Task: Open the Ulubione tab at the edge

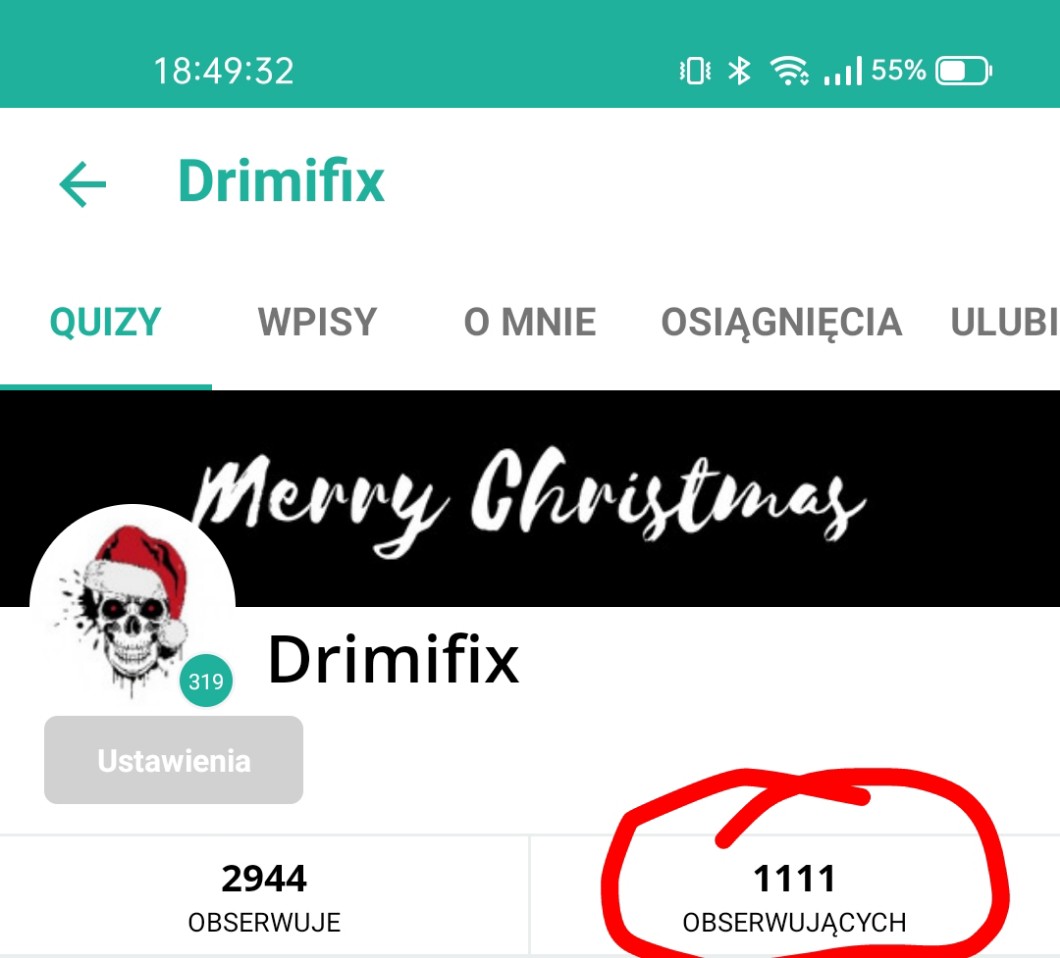Action: coord(1003,322)
